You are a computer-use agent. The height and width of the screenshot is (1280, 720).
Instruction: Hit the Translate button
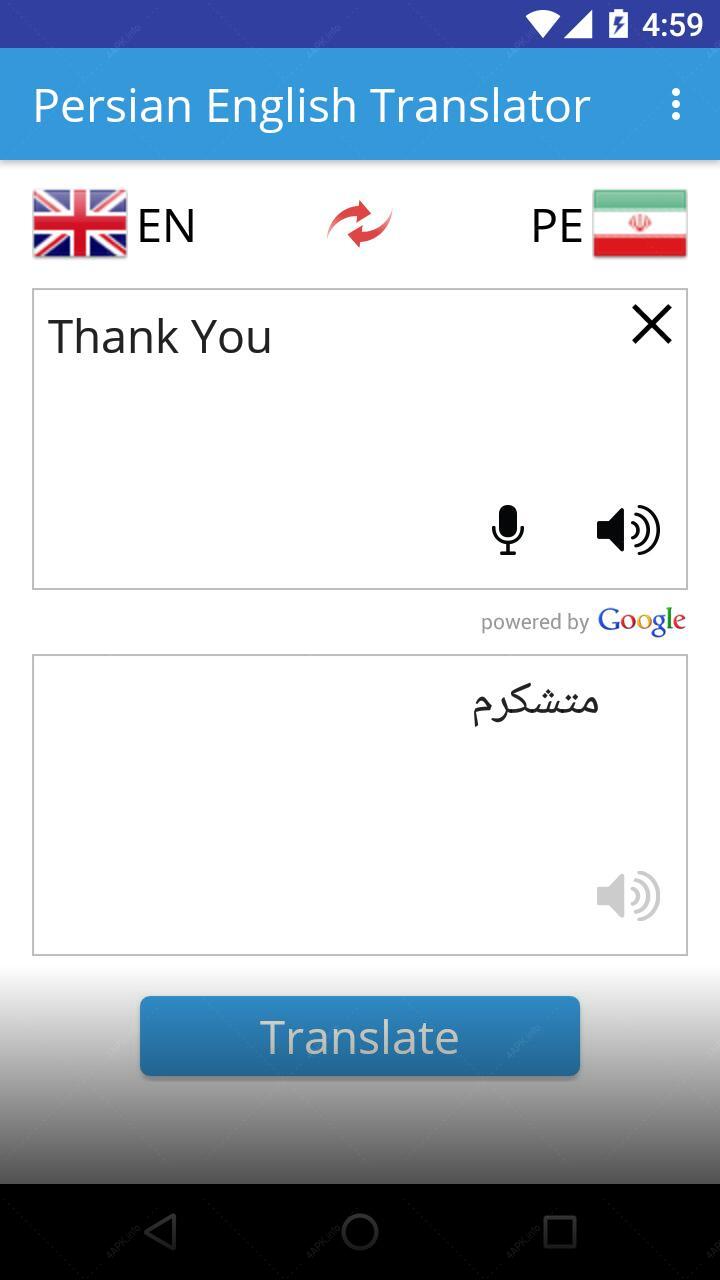pos(360,1036)
